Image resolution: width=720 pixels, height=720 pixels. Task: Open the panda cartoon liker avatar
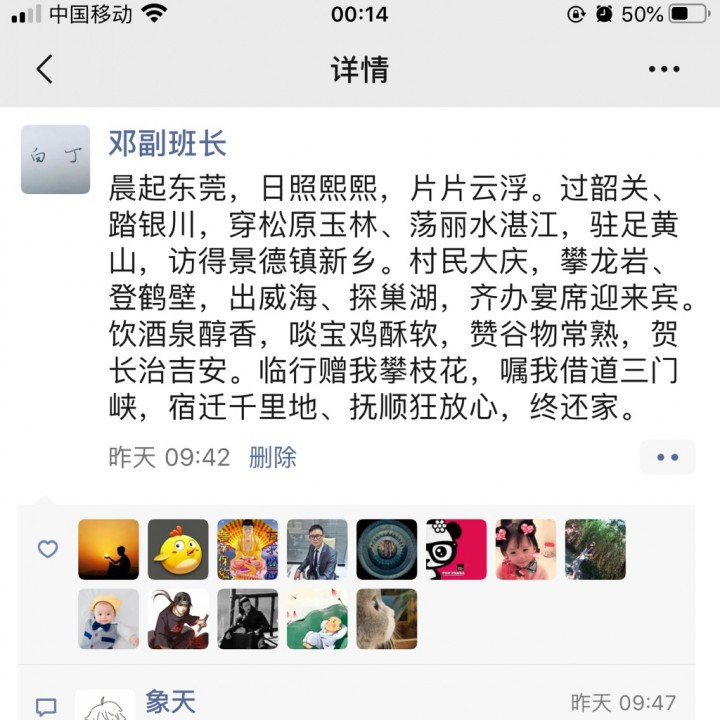(456, 549)
